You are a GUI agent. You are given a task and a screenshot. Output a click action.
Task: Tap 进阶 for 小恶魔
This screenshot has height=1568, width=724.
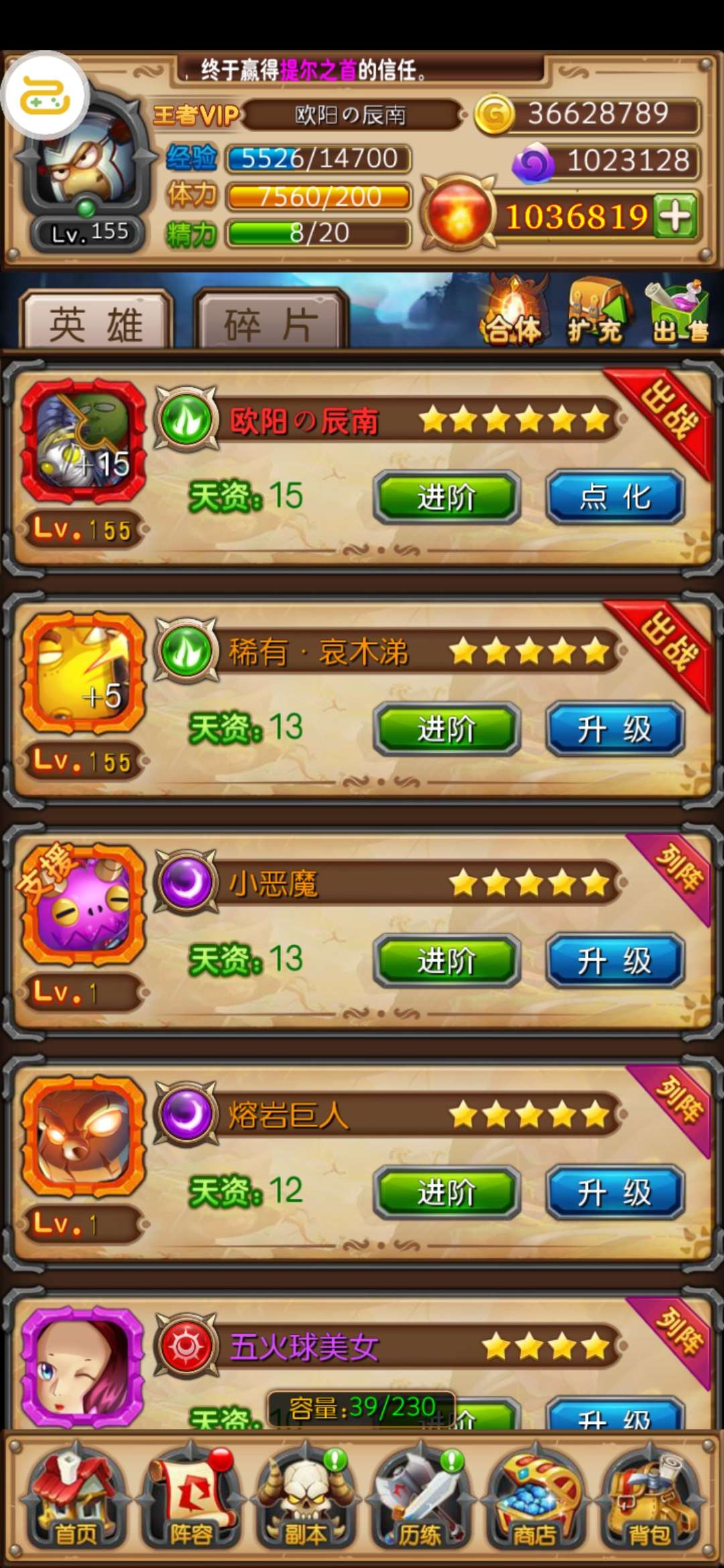[447, 961]
